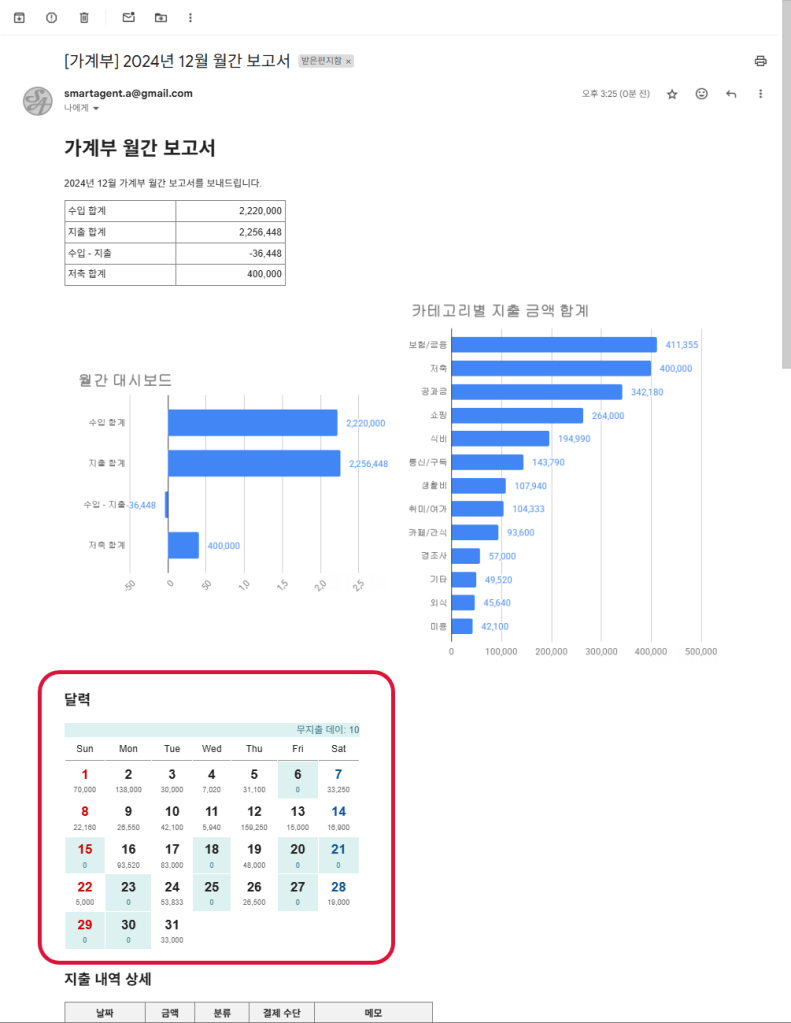The image size is (791, 1023).
Task: Archive this email
Action: click(19, 18)
